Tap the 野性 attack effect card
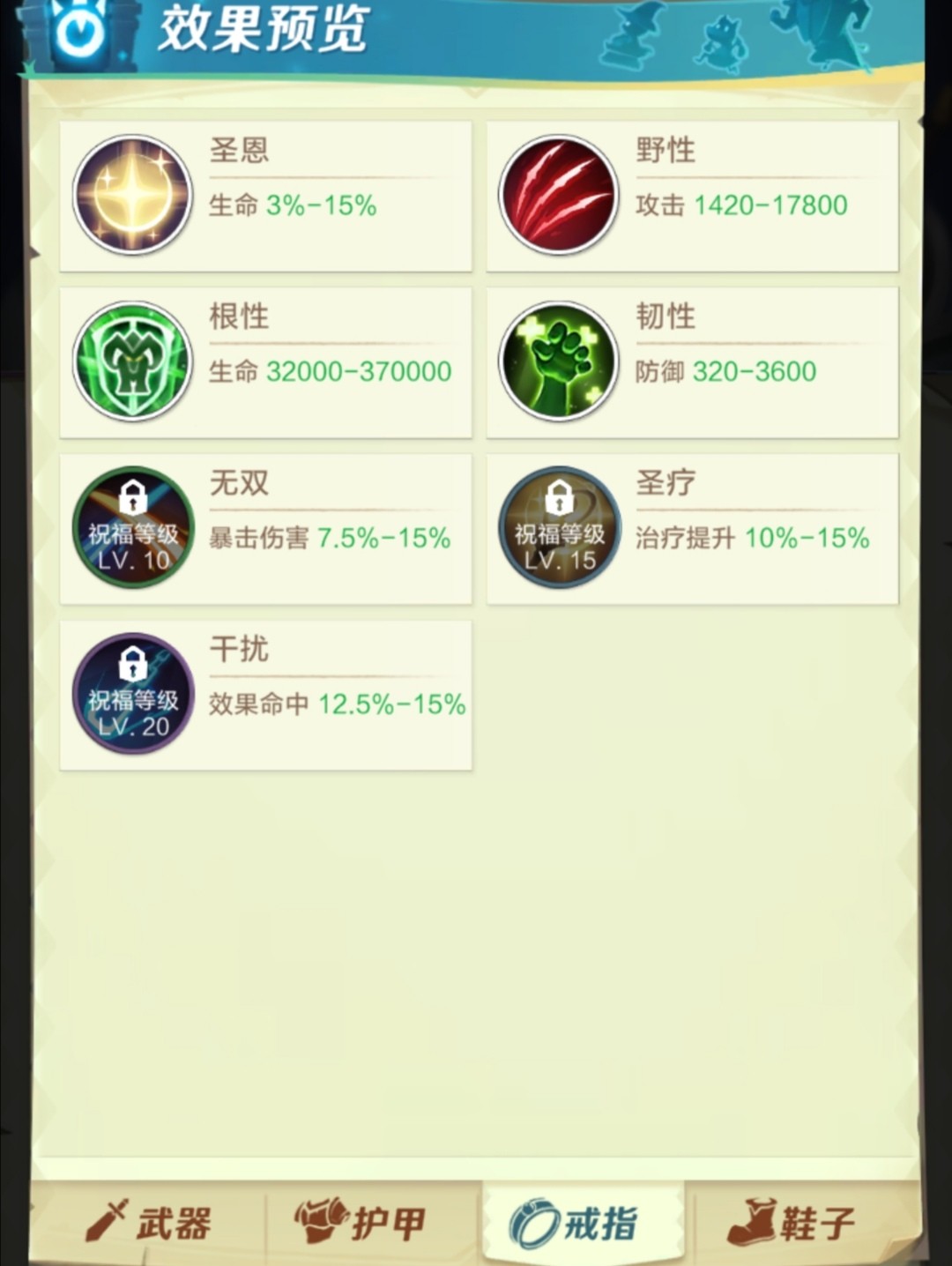952x1266 pixels. click(692, 196)
